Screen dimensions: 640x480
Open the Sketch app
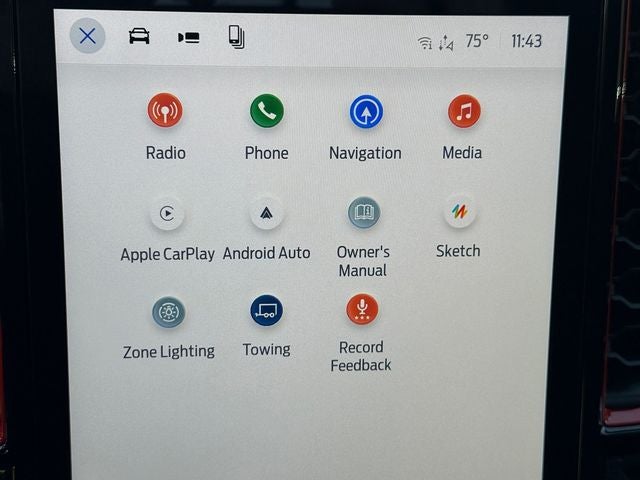(459, 212)
